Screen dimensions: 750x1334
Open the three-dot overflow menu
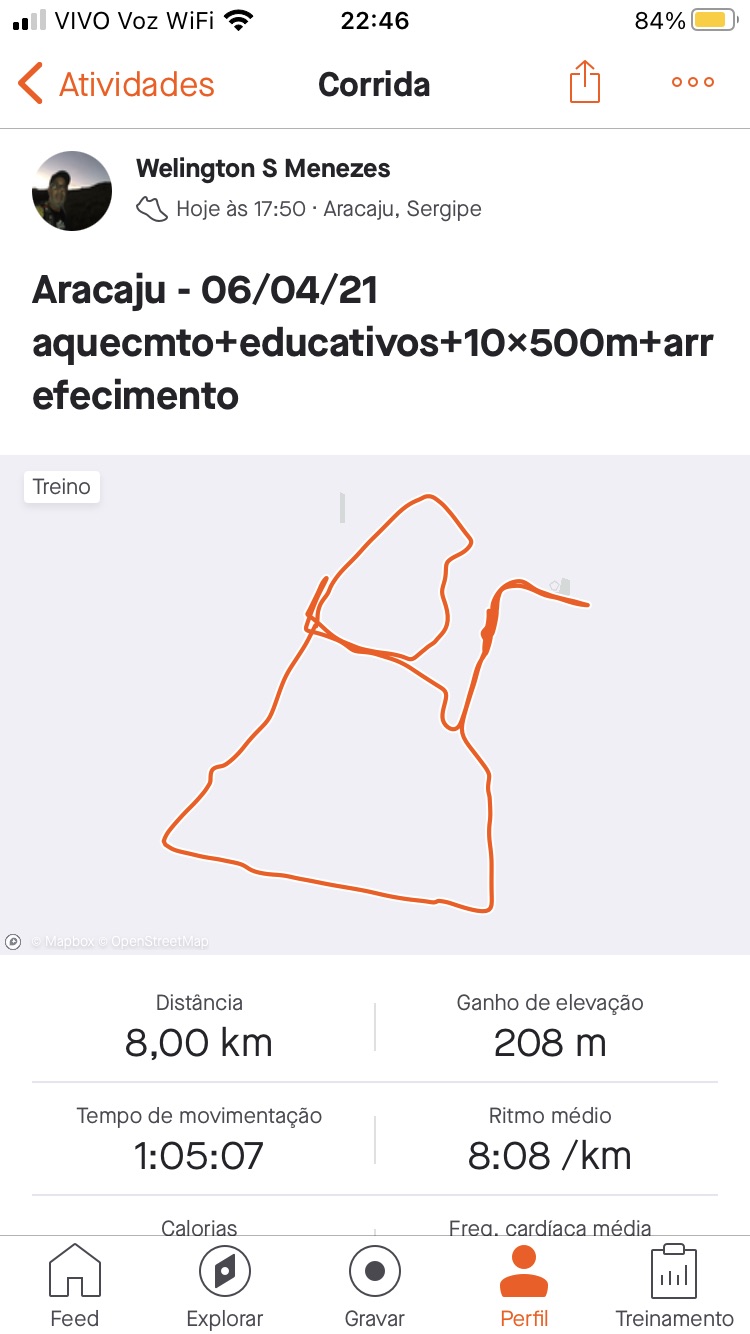(693, 83)
